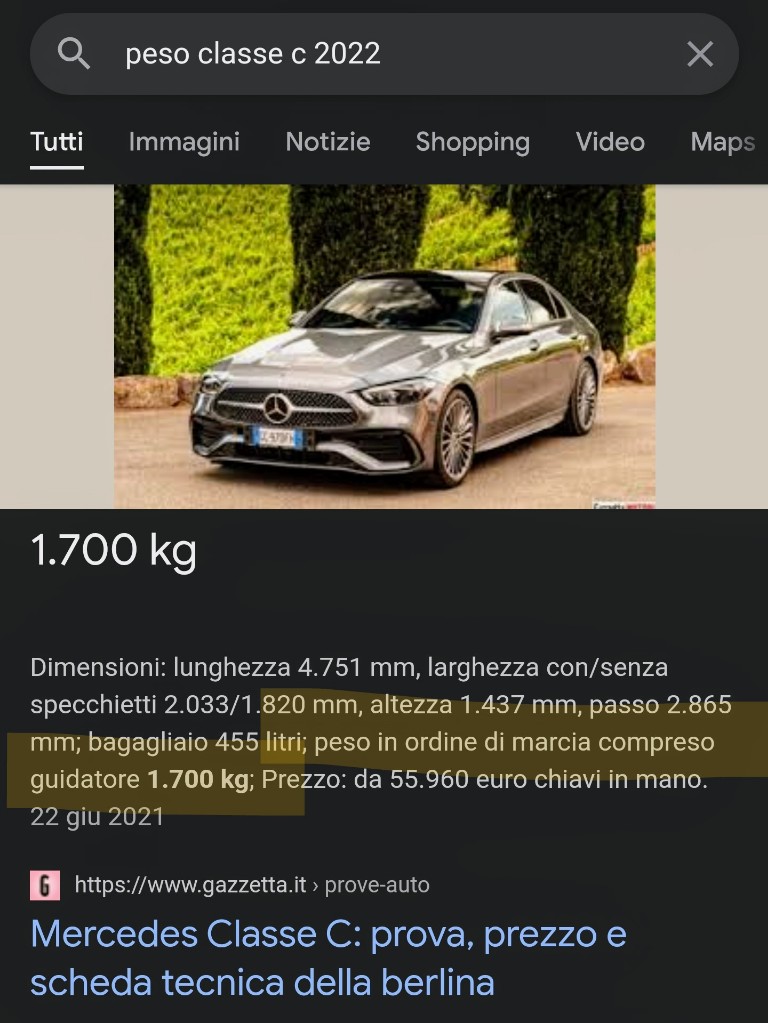Open the Mercedes Classe C photo
Image resolution: width=768 pixels, height=1023 pixels.
point(384,346)
